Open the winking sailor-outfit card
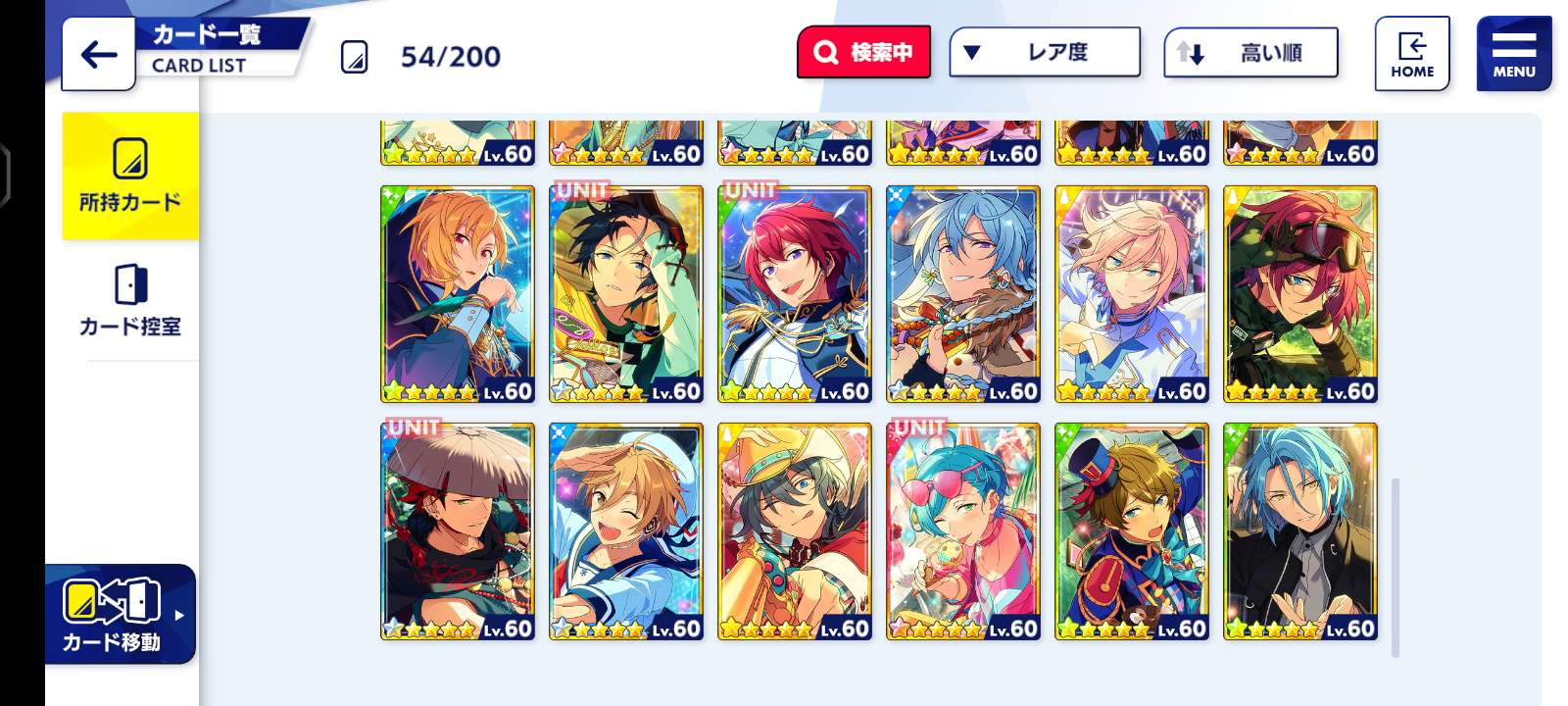This screenshot has height=706, width=1568. point(626,530)
